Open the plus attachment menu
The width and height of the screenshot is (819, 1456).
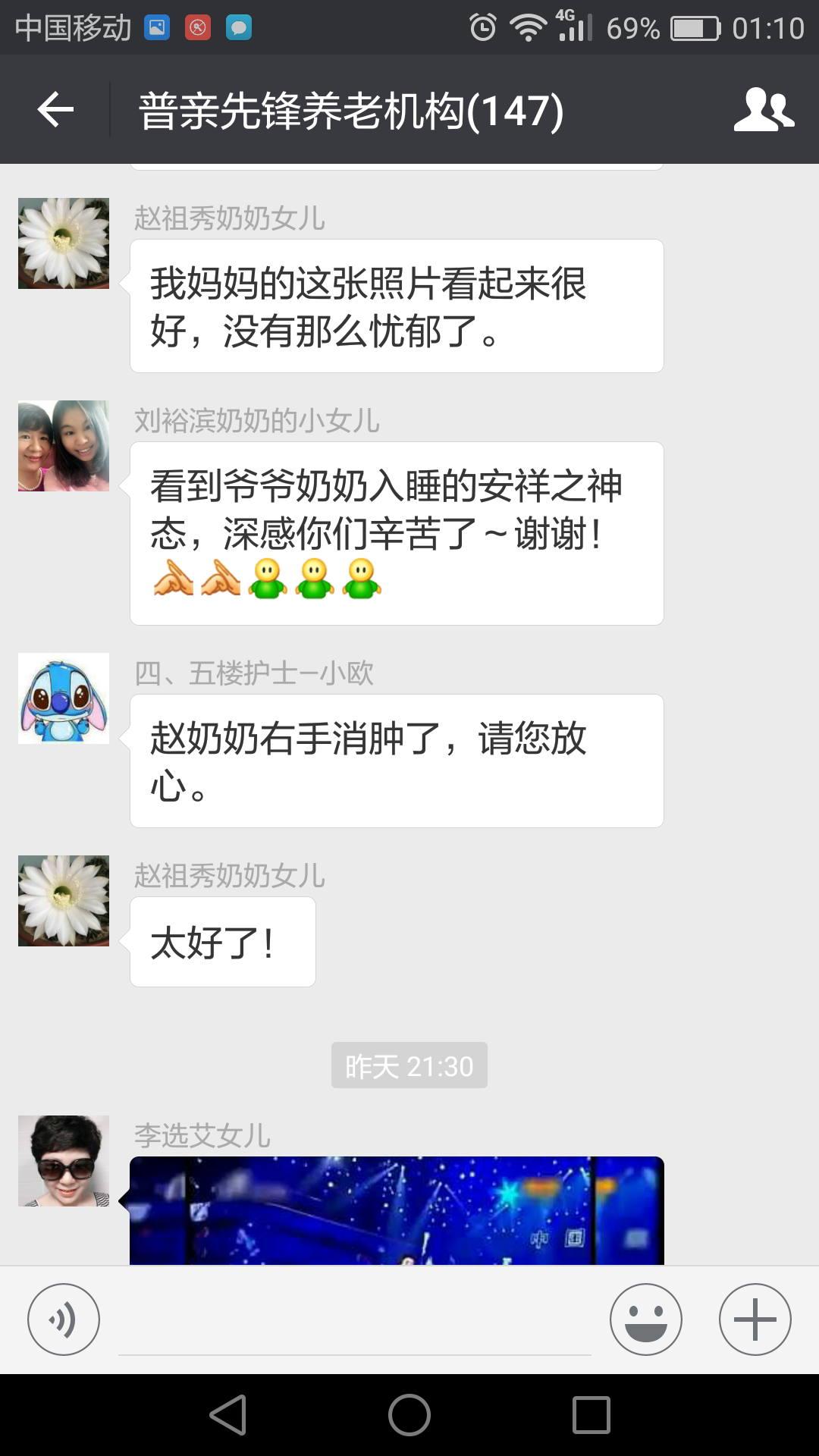[755, 1319]
